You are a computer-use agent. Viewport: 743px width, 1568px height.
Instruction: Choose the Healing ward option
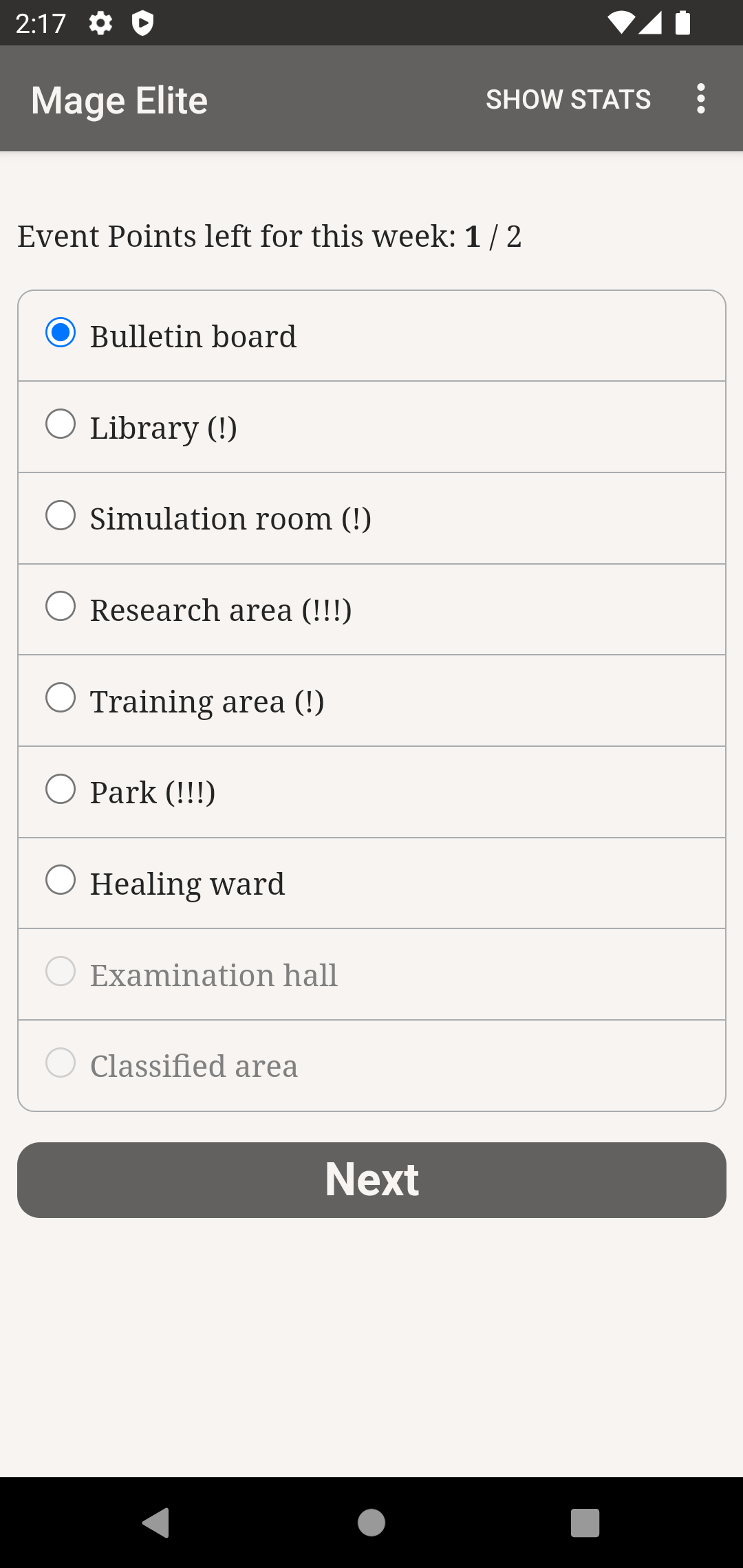371,884
